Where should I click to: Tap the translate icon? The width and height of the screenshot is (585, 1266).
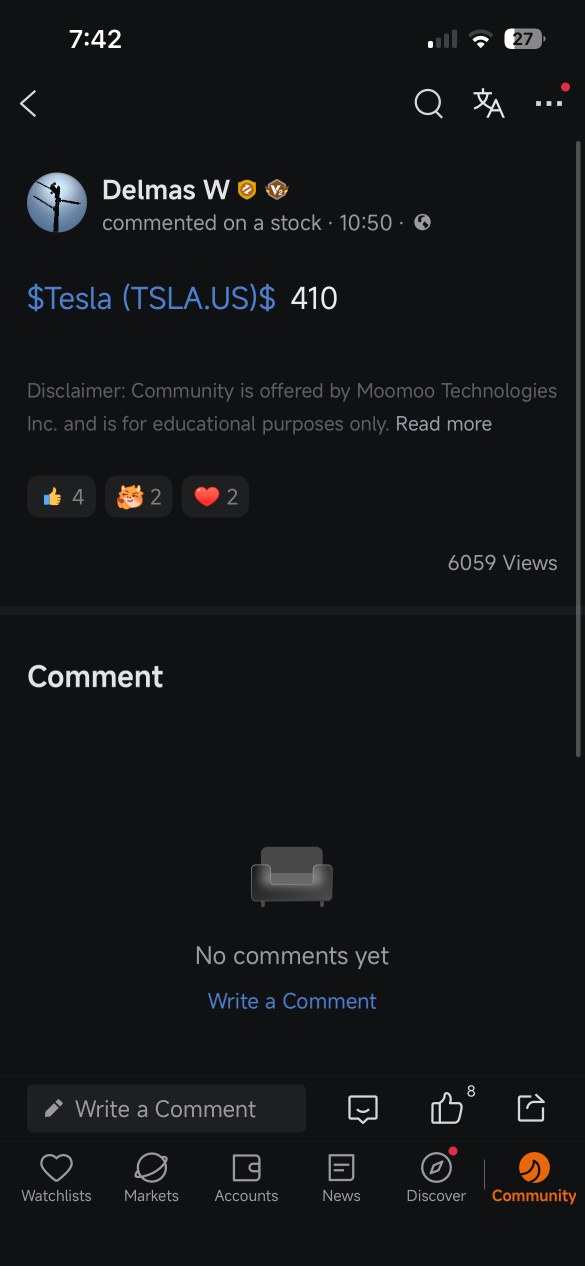[x=488, y=103]
